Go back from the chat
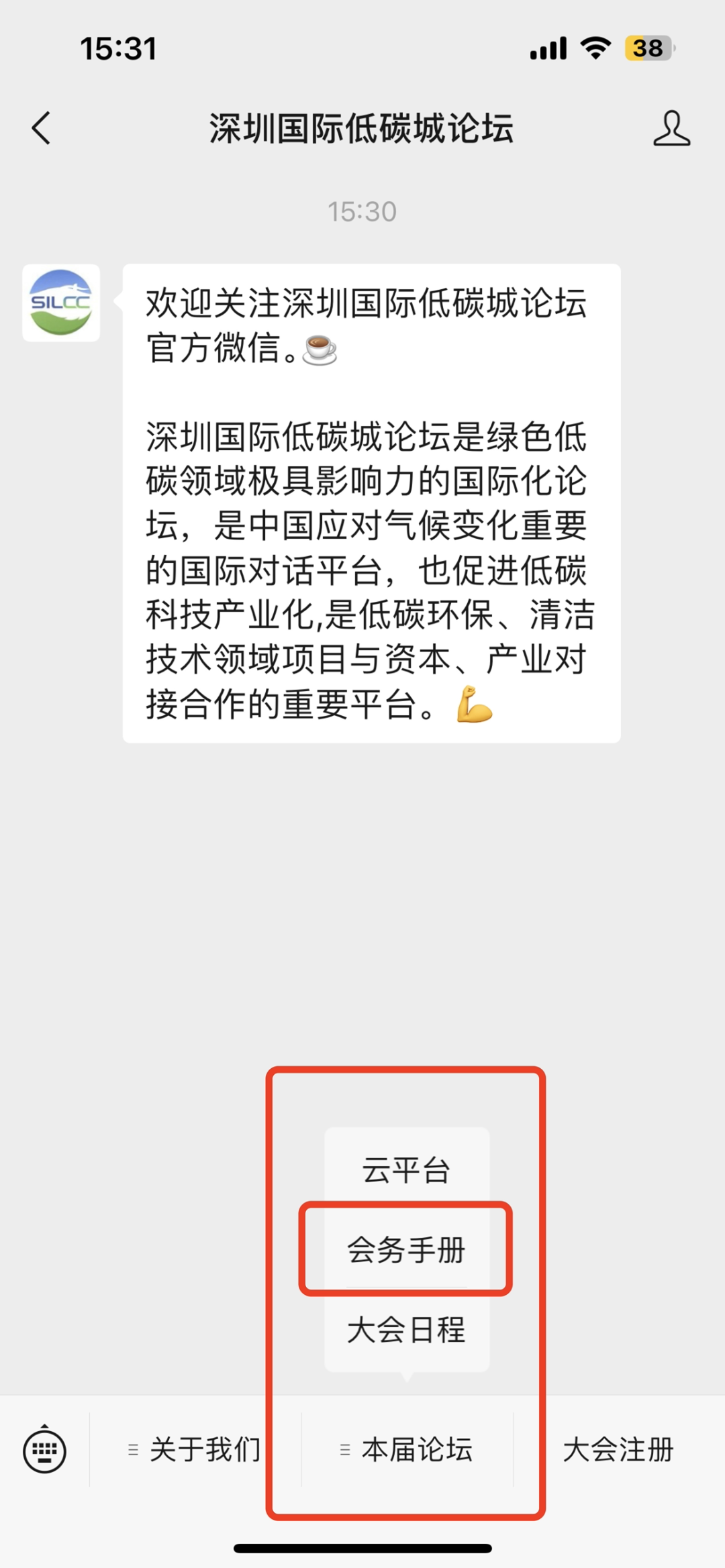 [42, 127]
